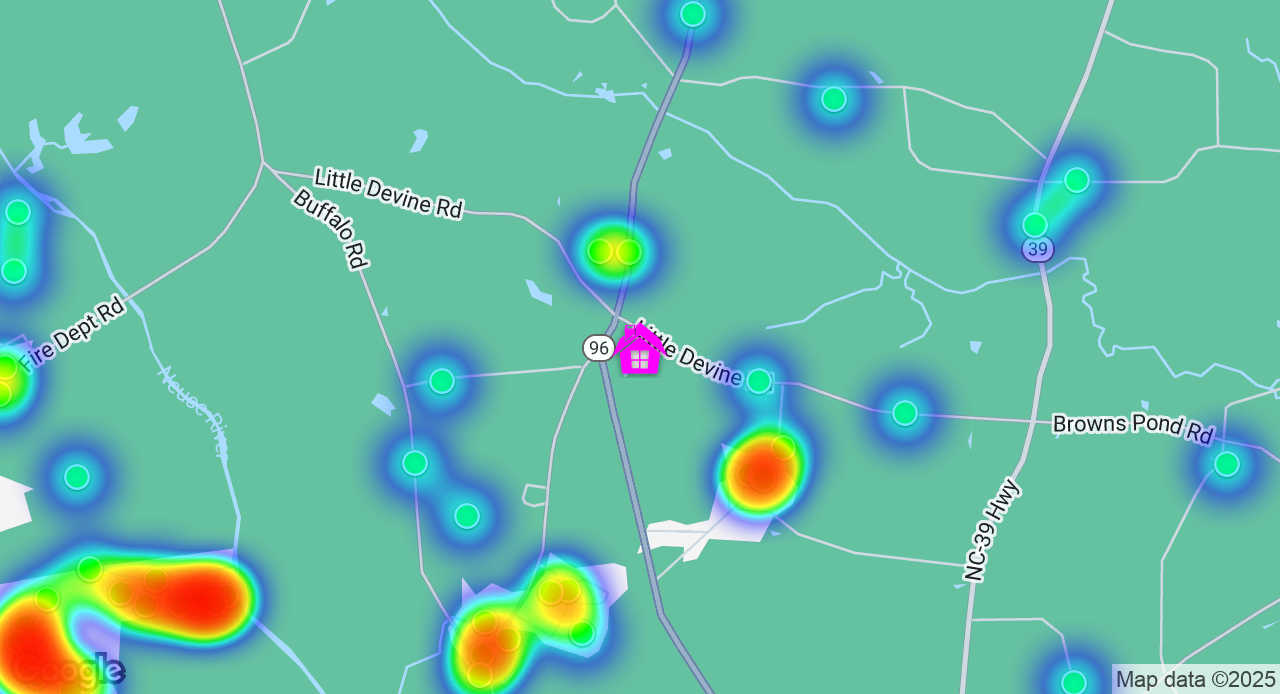Tap the pink house marker near route 96
The height and width of the screenshot is (694, 1280).
coord(639,352)
